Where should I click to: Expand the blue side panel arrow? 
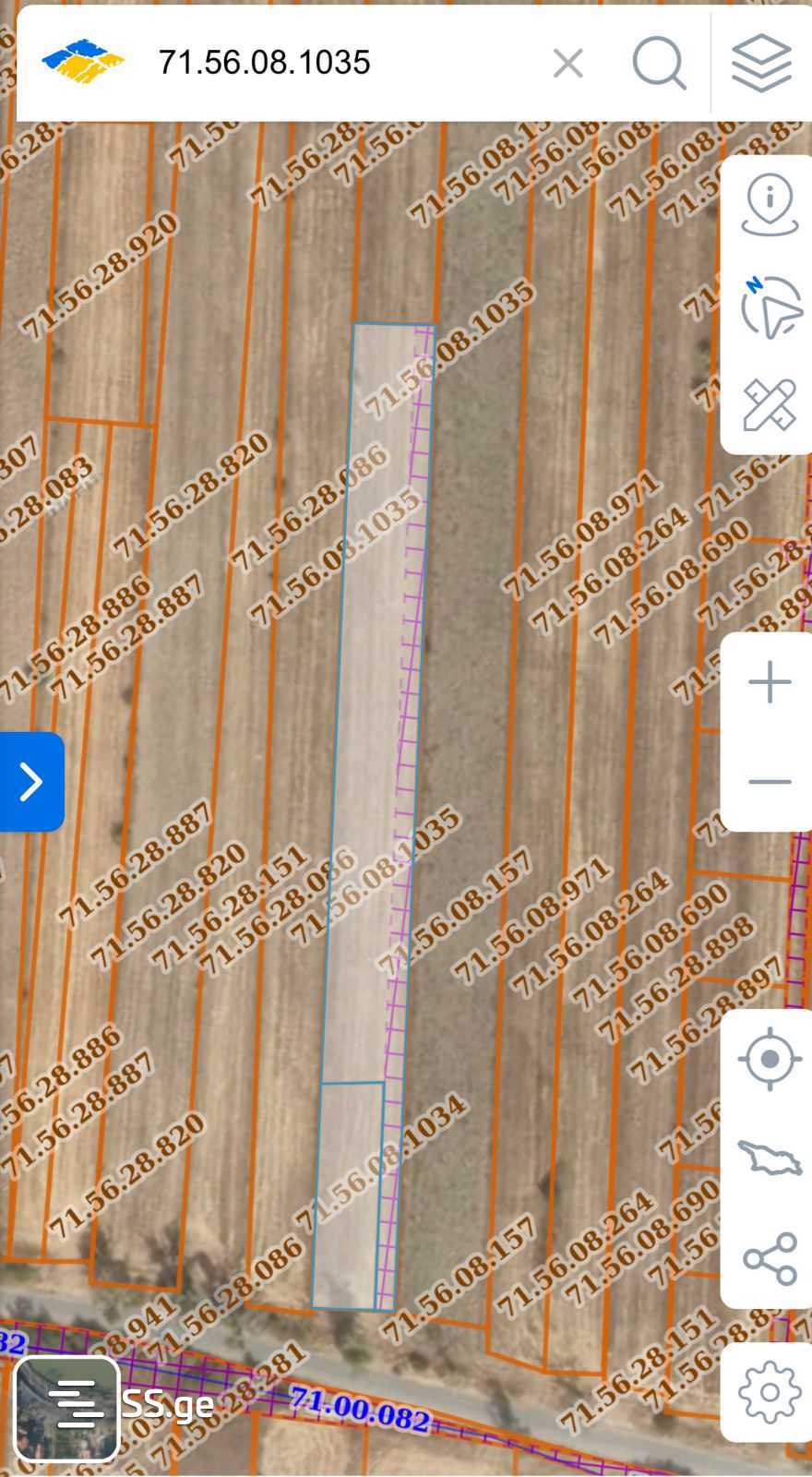click(x=31, y=782)
